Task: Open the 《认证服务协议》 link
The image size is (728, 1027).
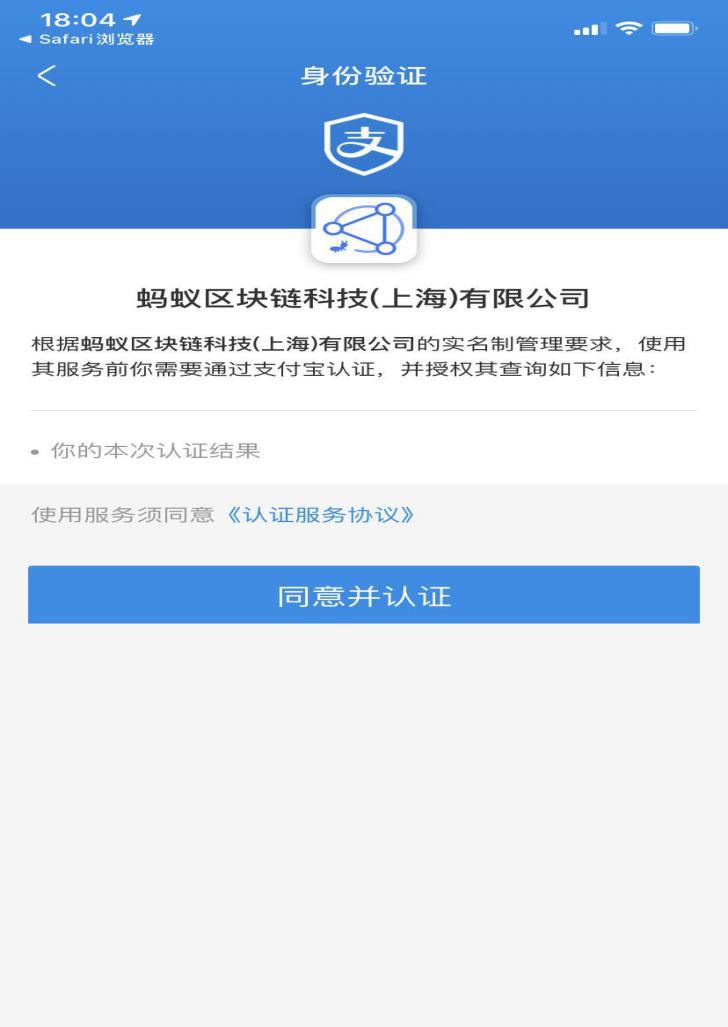Action: point(320,515)
